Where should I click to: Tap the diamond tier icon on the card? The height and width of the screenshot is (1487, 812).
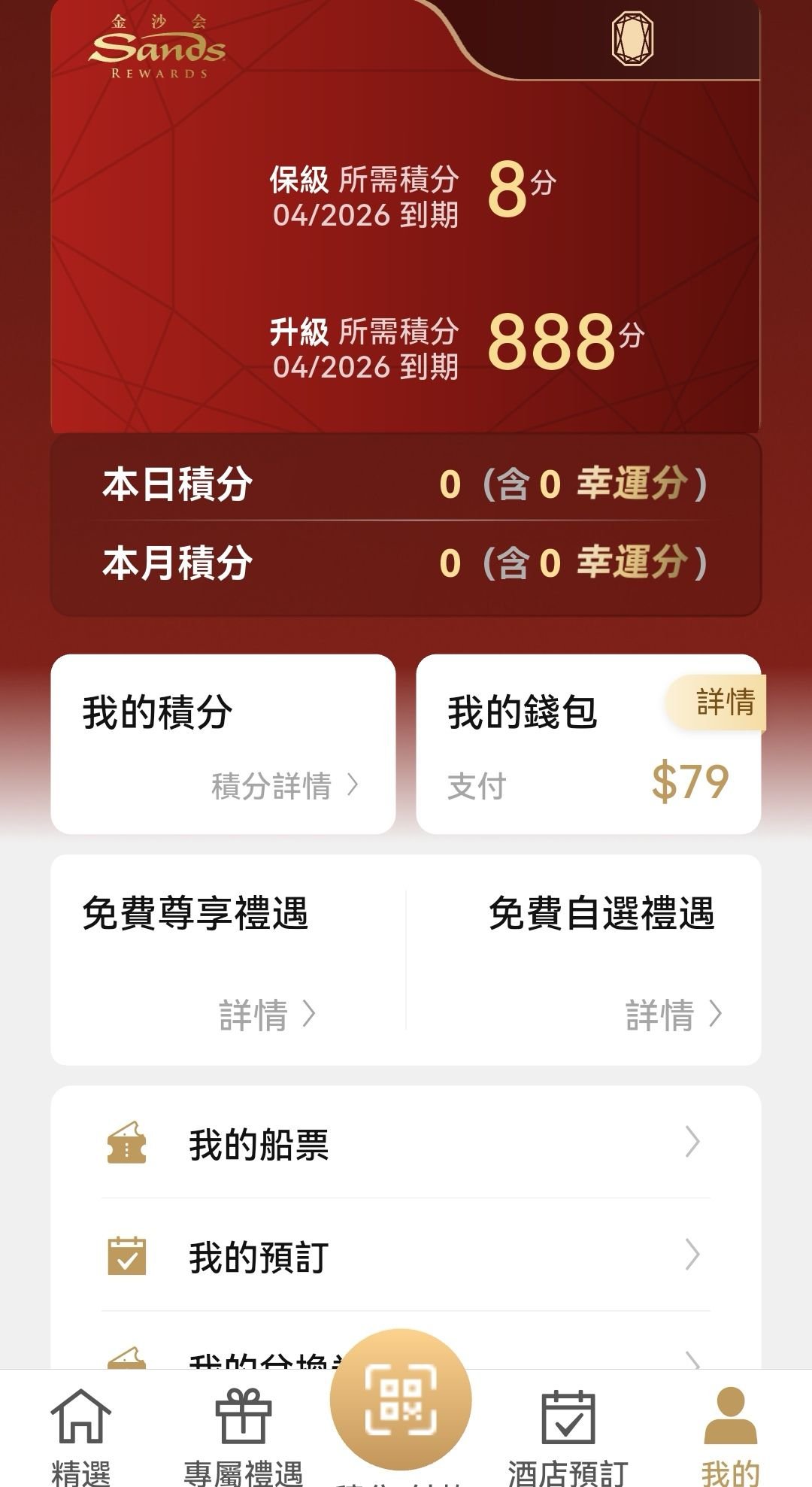point(632,39)
